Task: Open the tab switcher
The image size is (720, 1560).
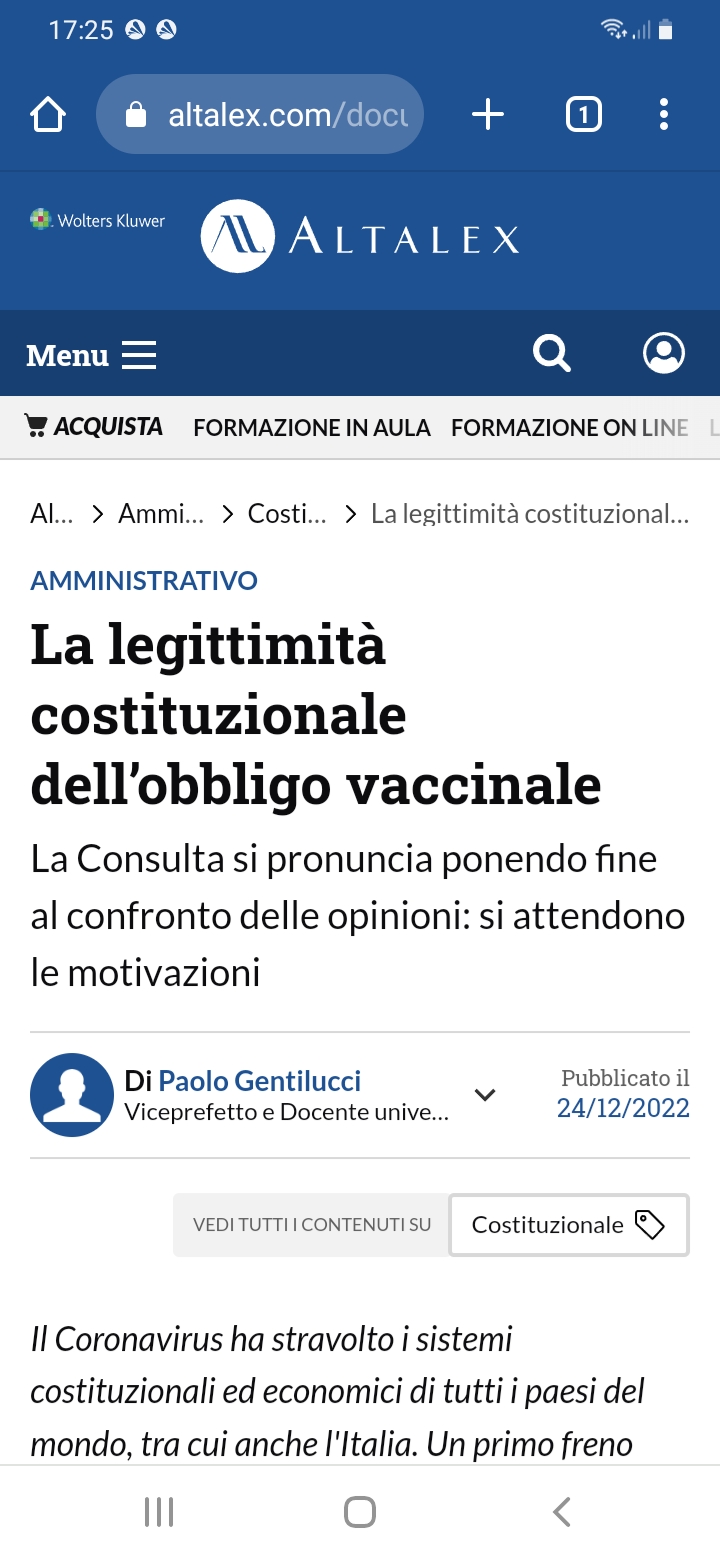Action: (x=584, y=115)
